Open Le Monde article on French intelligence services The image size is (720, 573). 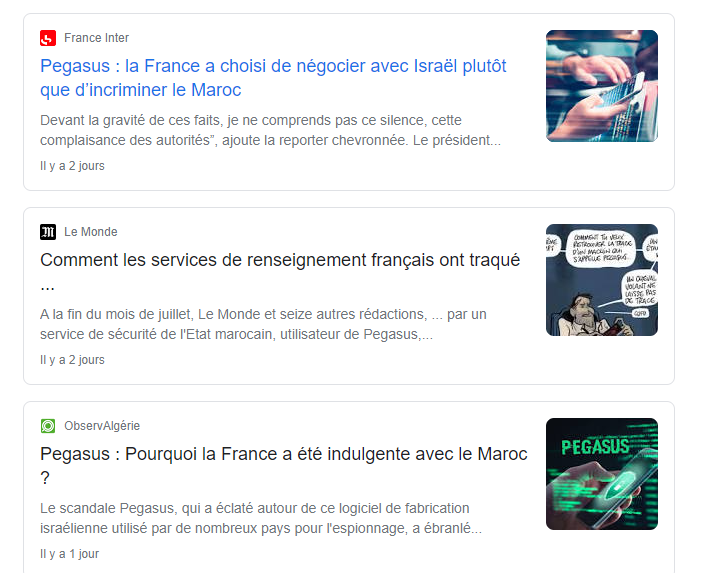(280, 260)
